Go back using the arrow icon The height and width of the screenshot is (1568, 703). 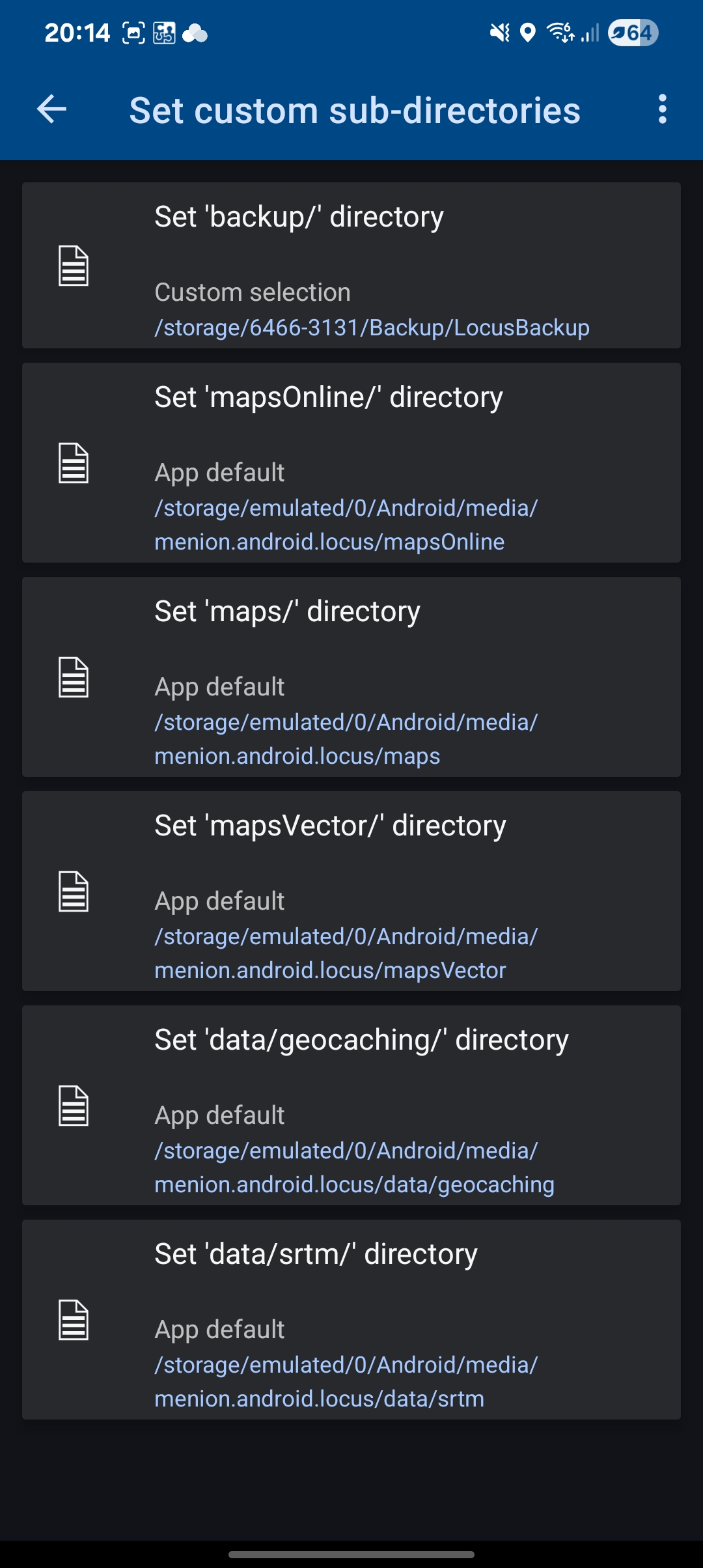click(52, 109)
